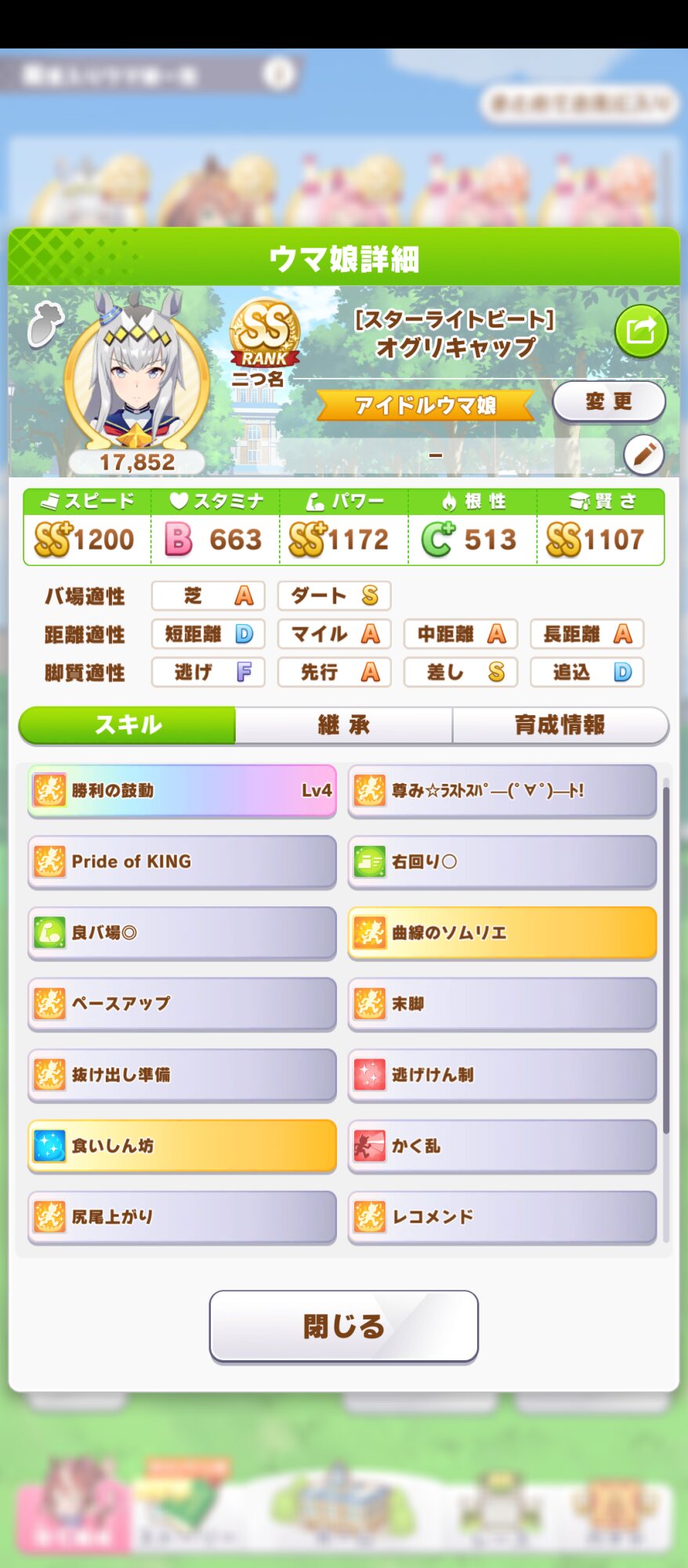Screen dimensions: 688x1568
Task: Open the 良バ場◎ skill
Action: [182, 932]
